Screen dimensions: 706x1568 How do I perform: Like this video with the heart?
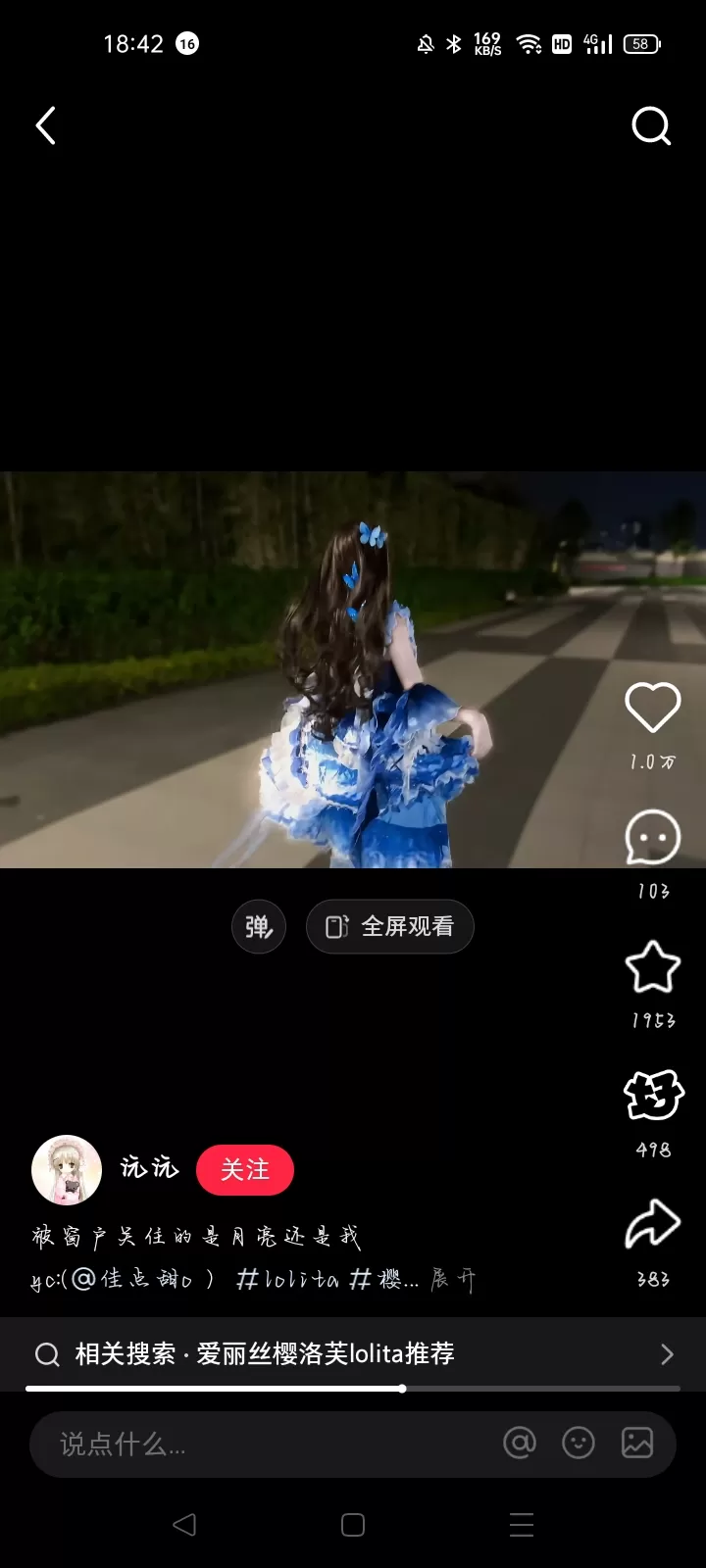(652, 708)
